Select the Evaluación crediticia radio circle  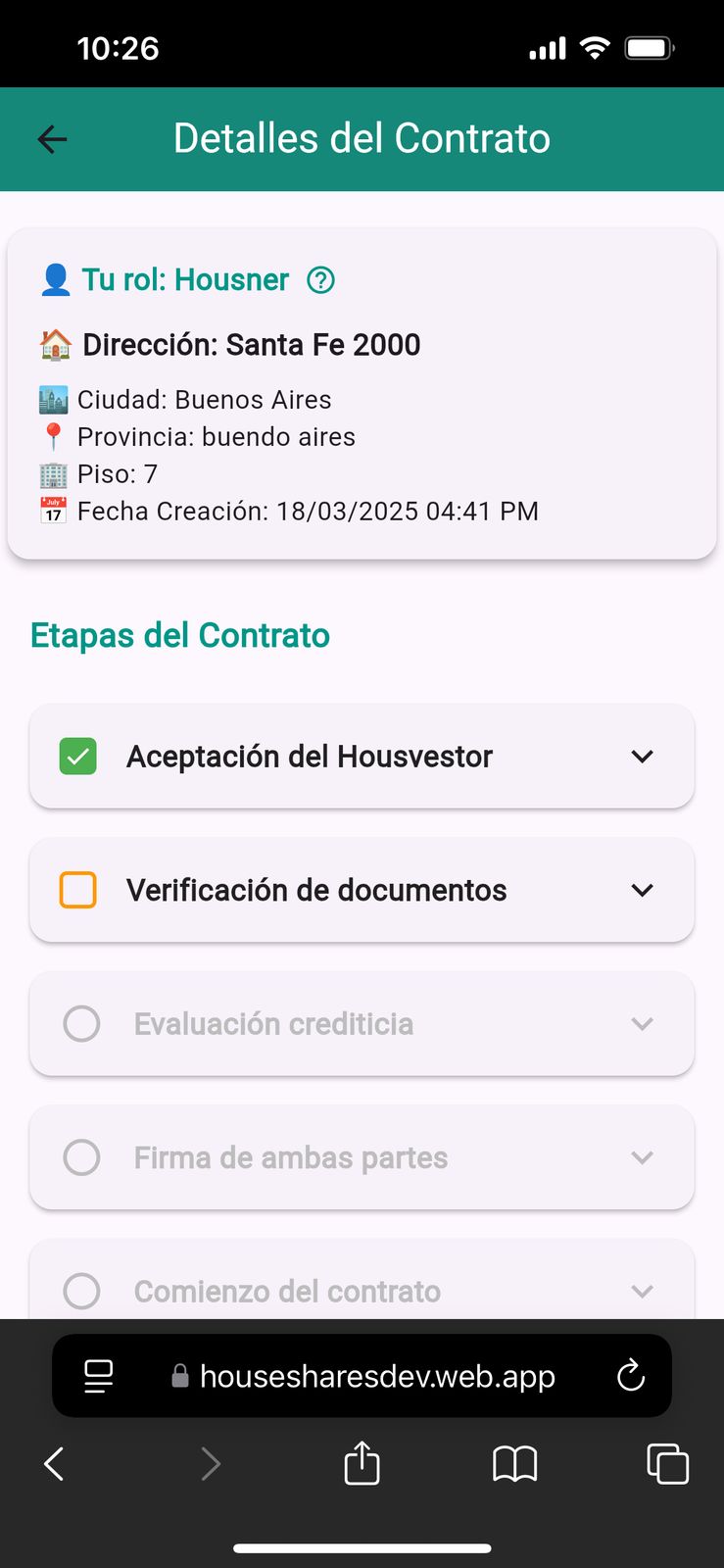[81, 1023]
